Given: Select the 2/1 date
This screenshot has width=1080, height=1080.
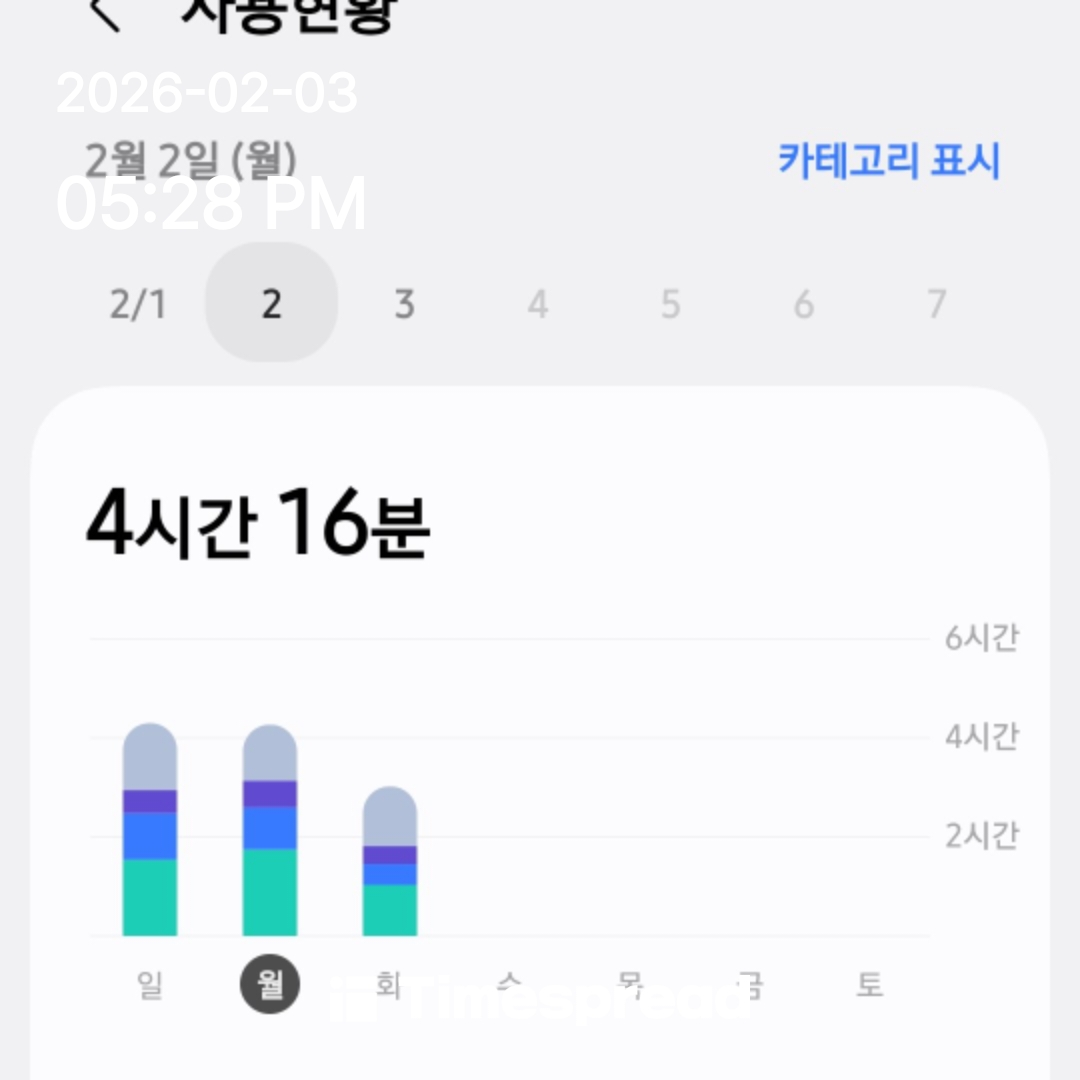Looking at the screenshot, I should pyautogui.click(x=138, y=304).
